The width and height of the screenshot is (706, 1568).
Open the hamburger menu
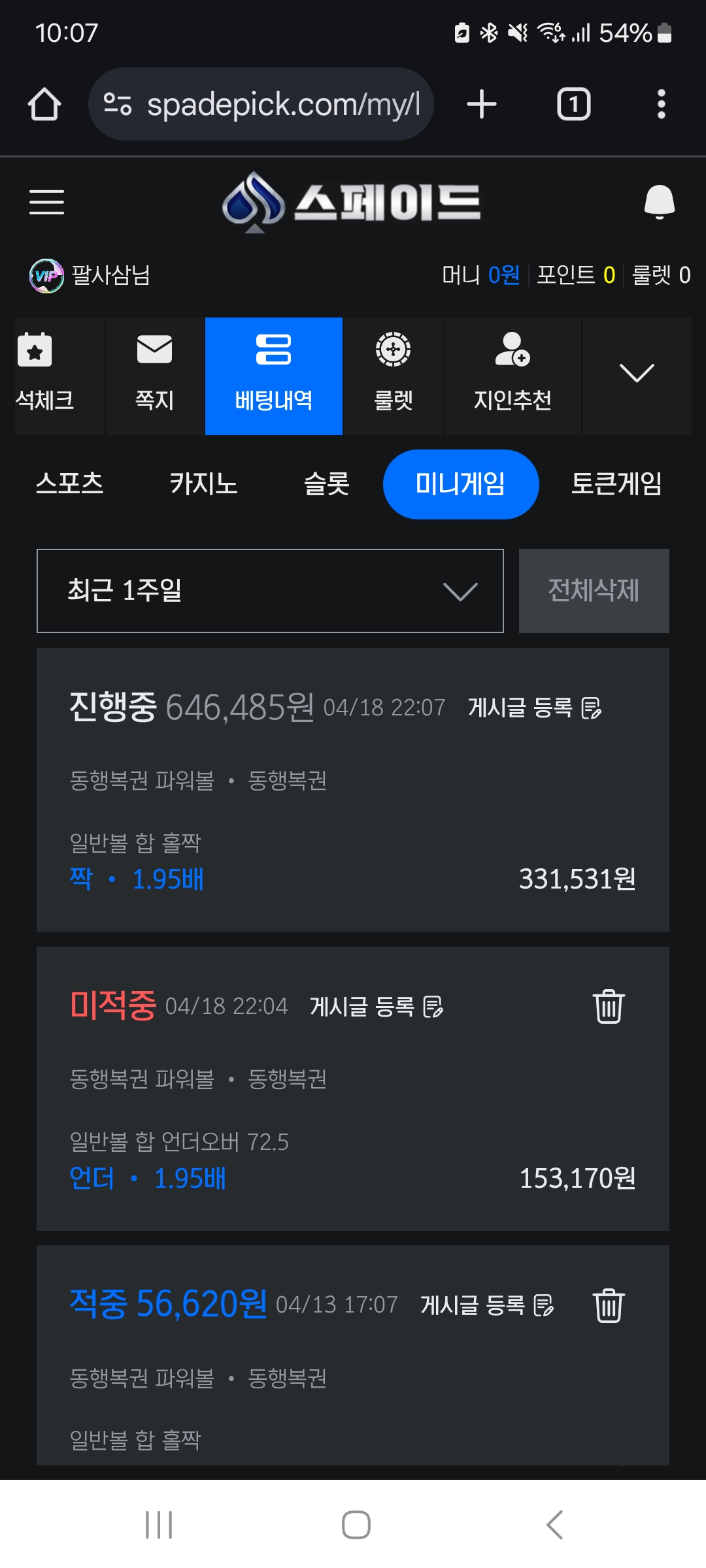(x=46, y=202)
